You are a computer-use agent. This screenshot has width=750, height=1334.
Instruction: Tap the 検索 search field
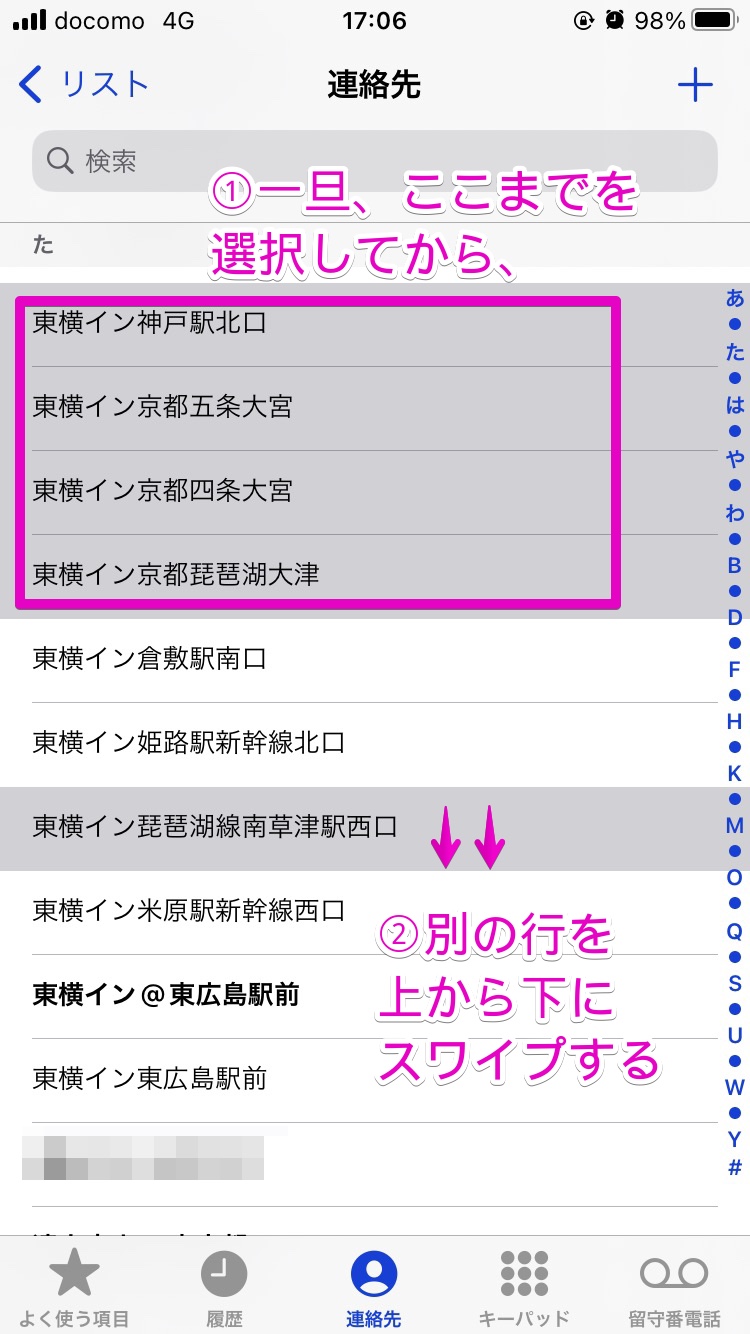[375, 161]
